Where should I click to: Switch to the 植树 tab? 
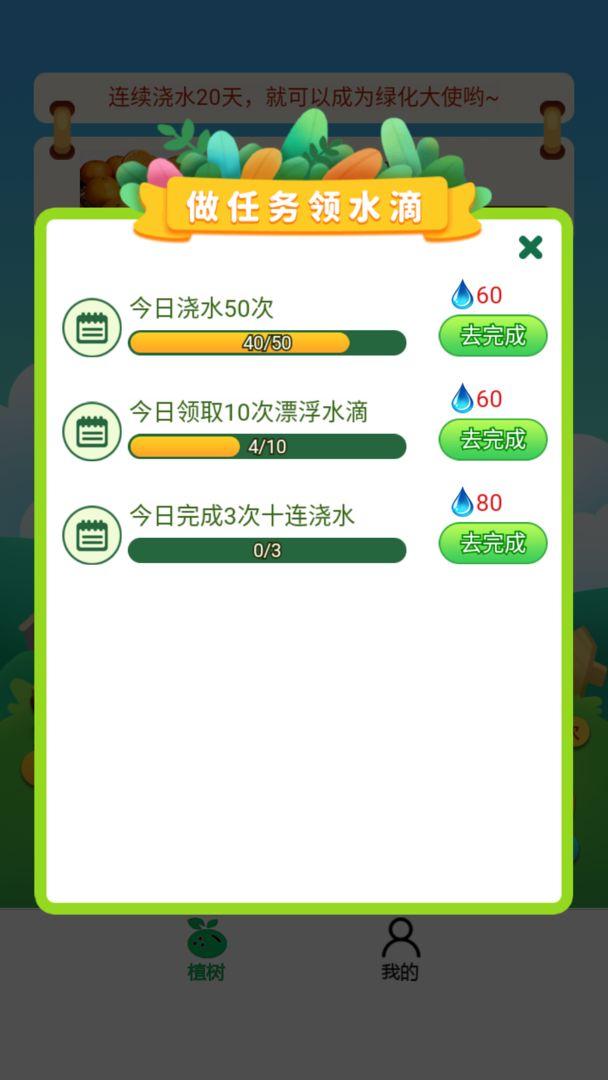point(206,950)
